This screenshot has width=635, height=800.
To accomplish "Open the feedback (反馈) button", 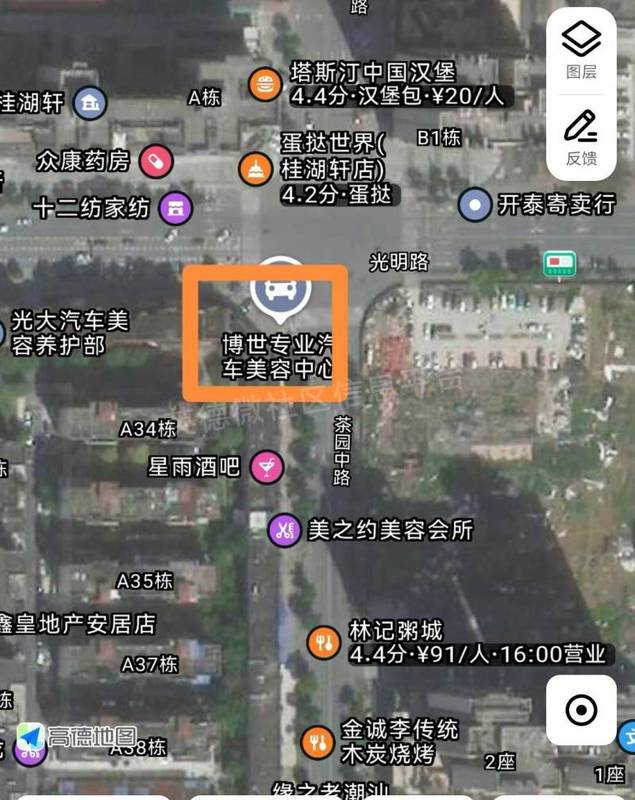I will (581, 136).
